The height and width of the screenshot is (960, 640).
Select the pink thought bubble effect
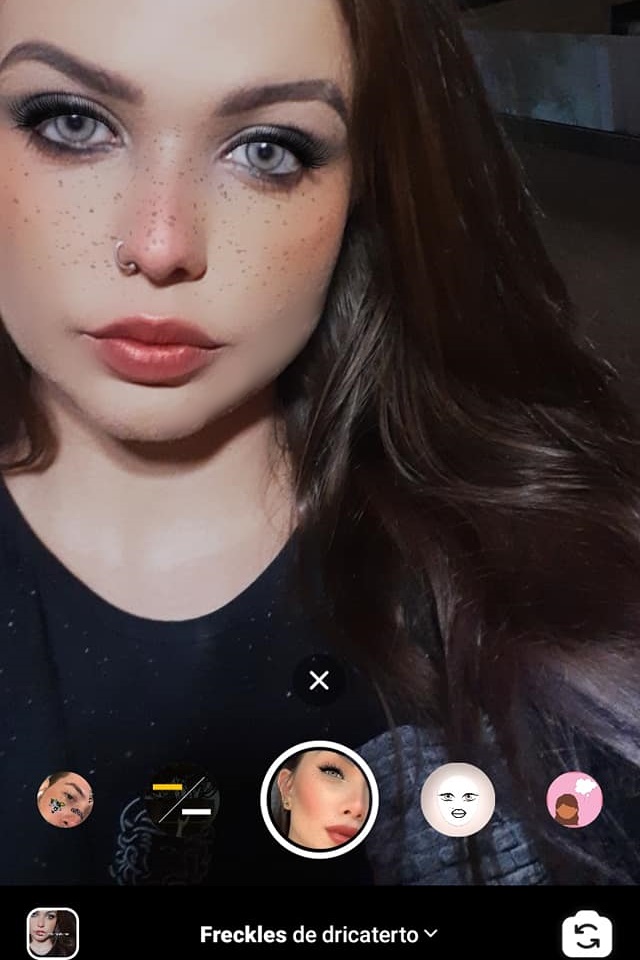click(x=575, y=799)
